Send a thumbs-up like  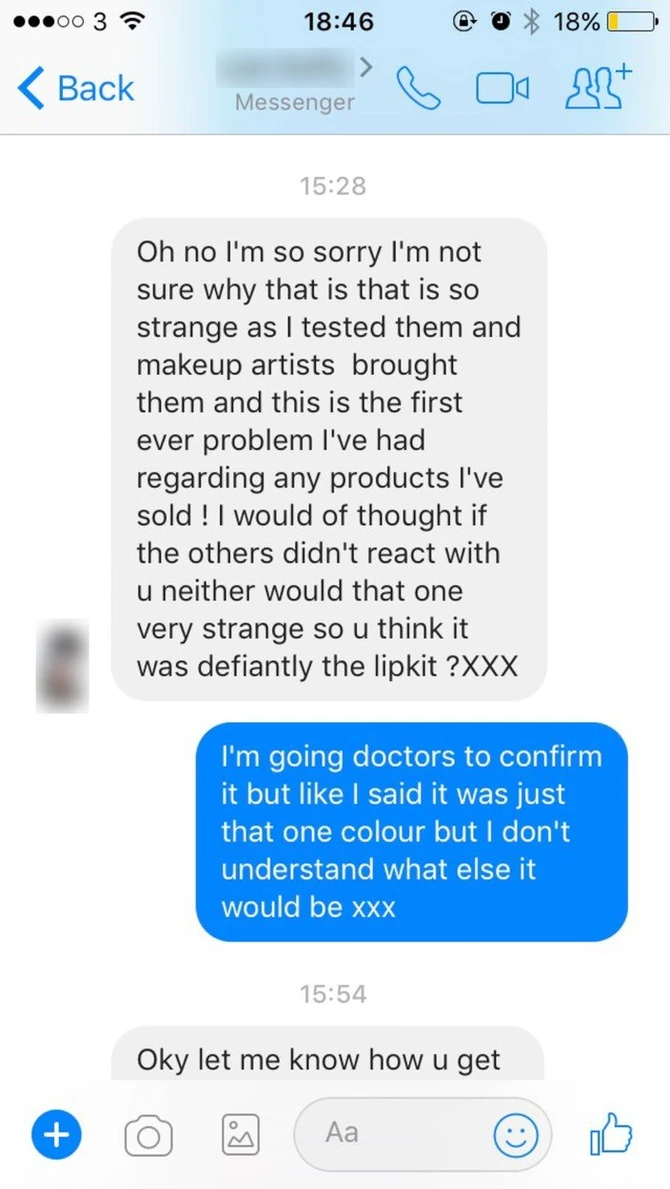point(611,1133)
